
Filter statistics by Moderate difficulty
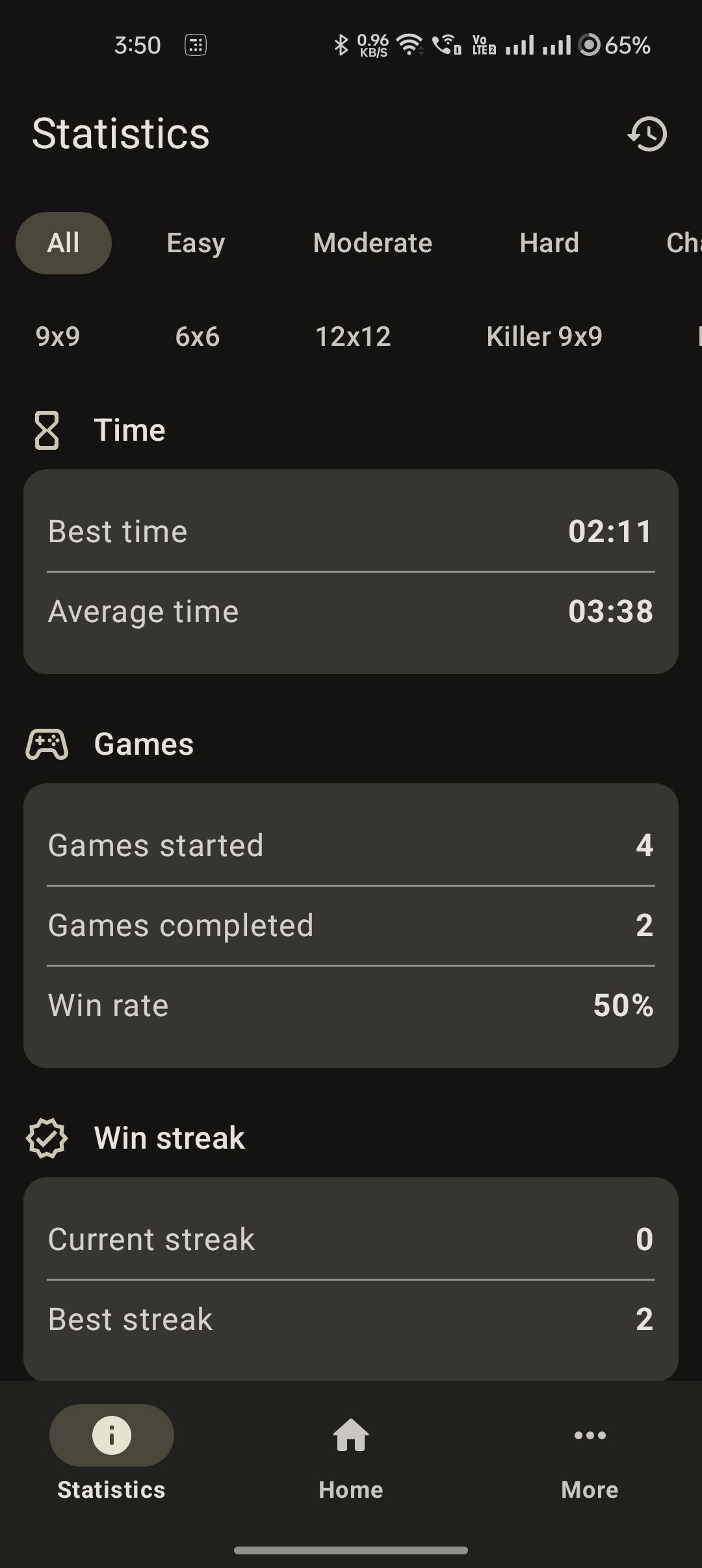(x=372, y=243)
